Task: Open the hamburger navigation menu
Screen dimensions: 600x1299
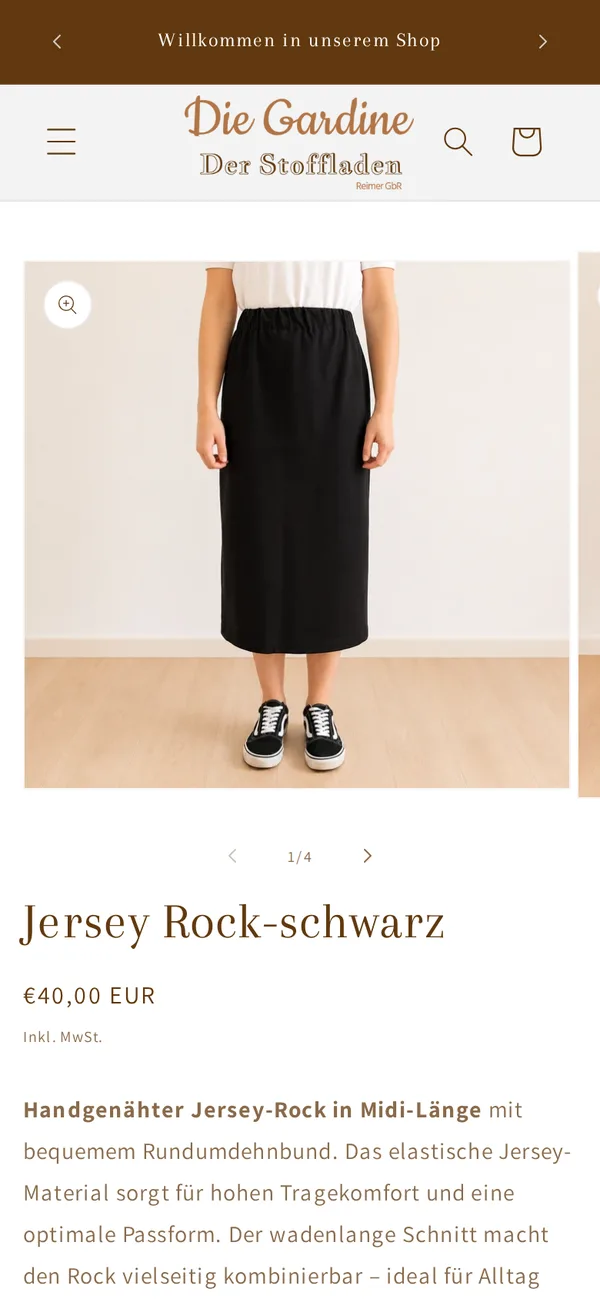Action: 61,142
